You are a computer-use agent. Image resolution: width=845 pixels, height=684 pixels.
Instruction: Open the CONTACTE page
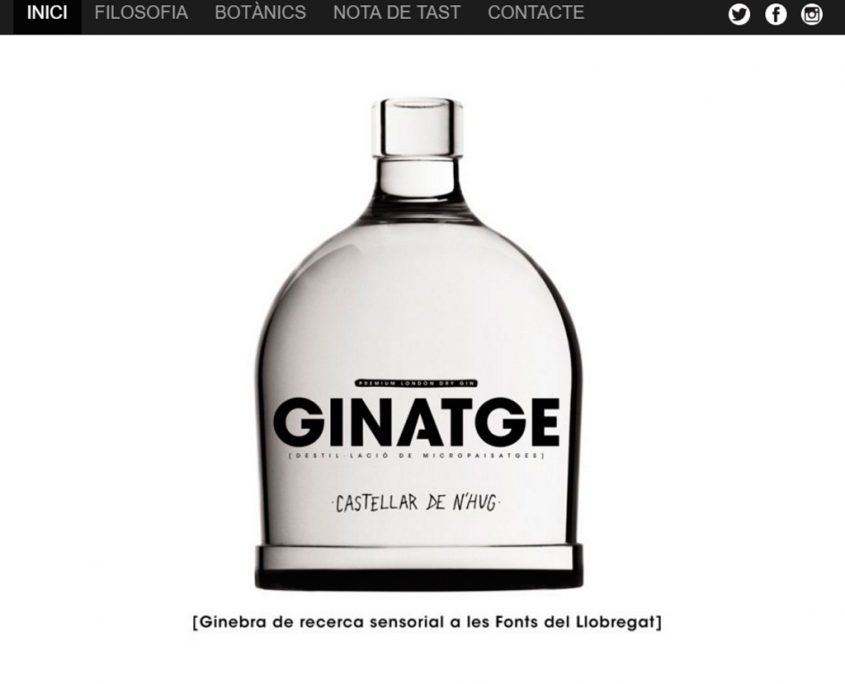pos(536,13)
